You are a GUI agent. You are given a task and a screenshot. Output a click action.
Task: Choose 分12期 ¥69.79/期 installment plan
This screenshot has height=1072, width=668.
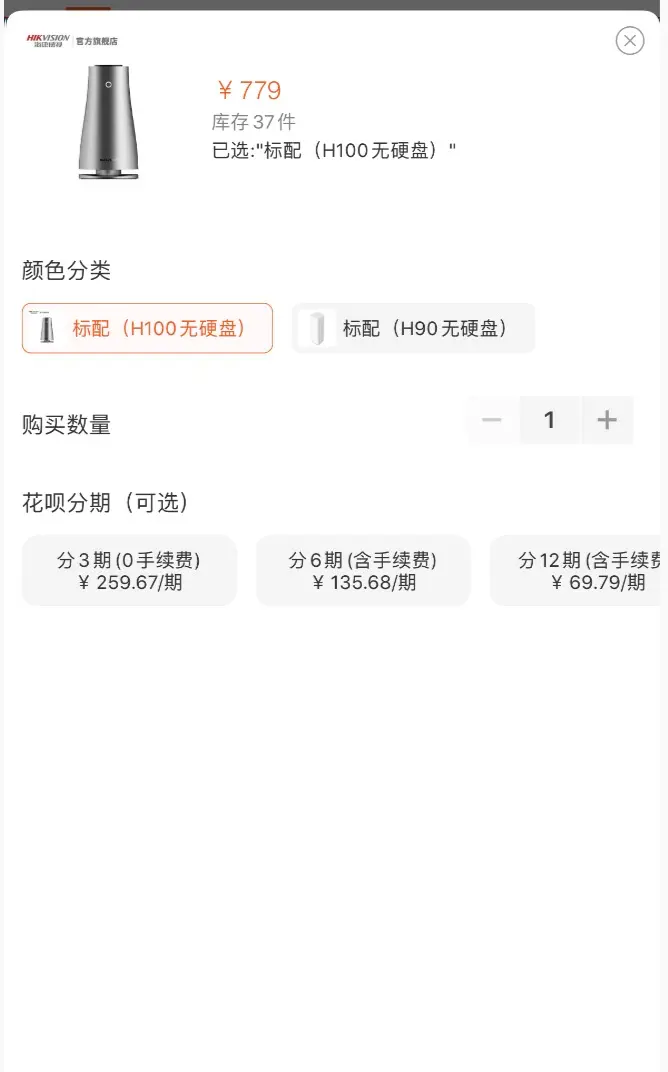[x=580, y=571]
